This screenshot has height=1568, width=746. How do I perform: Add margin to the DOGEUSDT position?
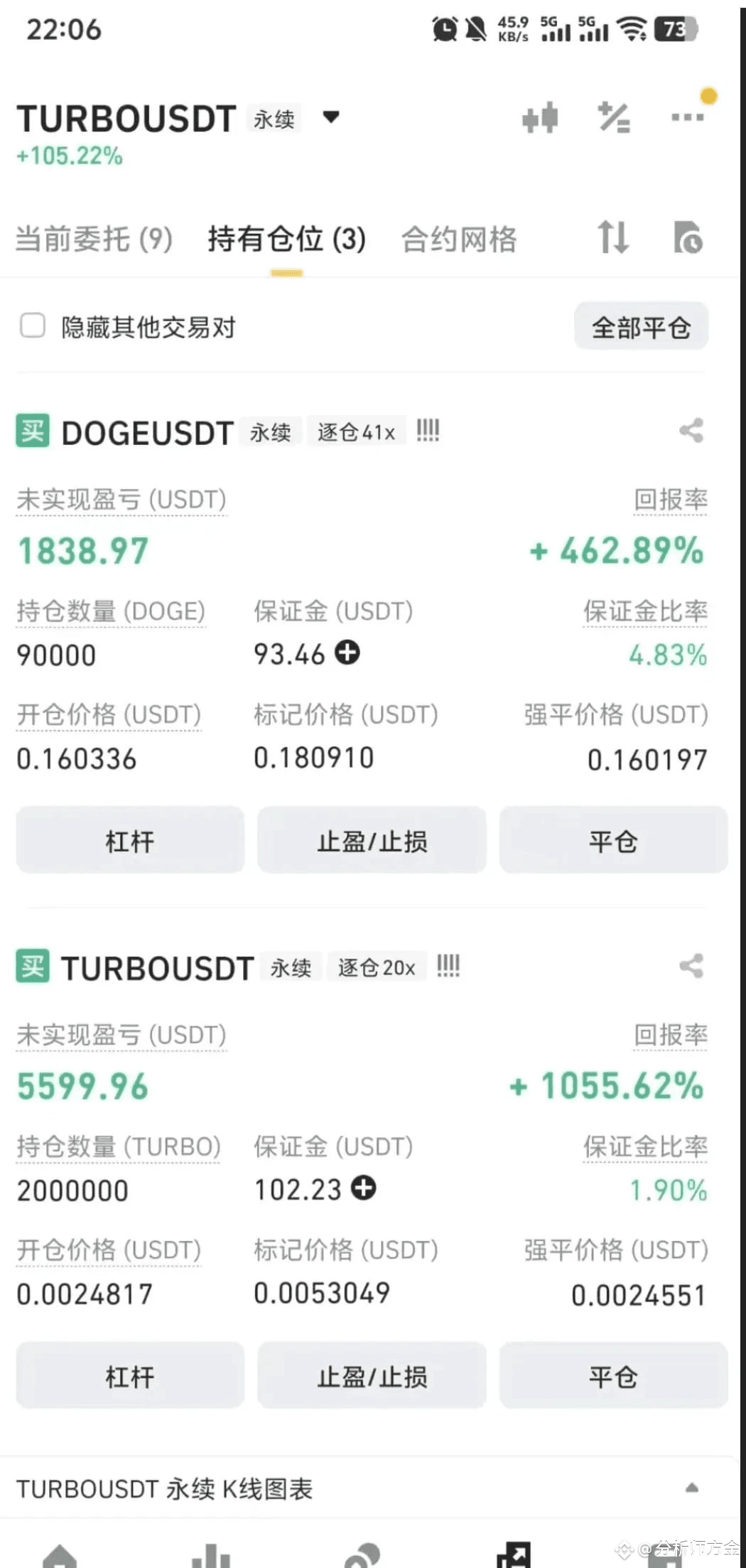[x=347, y=653]
